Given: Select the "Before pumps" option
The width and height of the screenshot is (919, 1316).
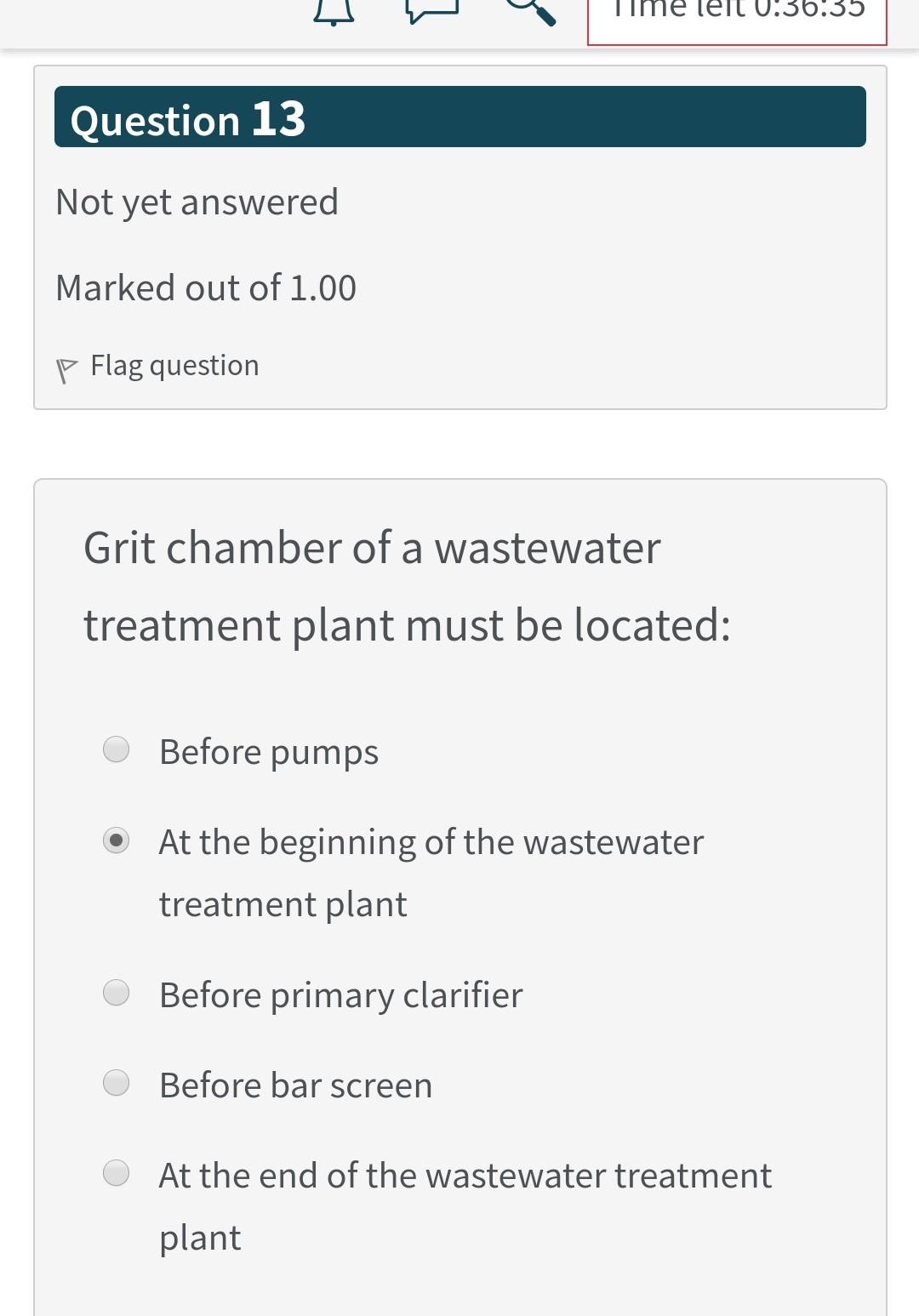Looking at the screenshot, I should (117, 749).
